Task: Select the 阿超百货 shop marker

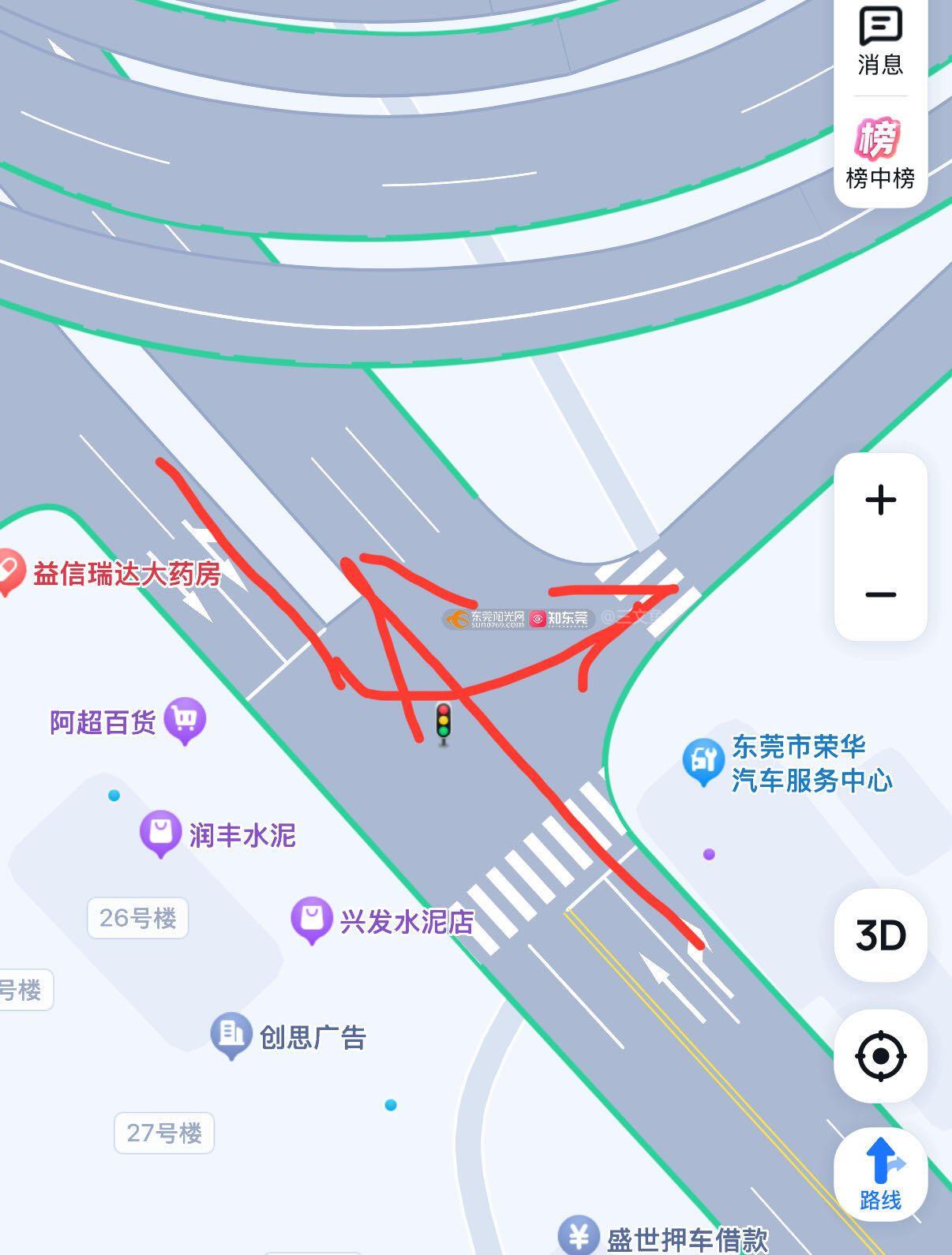Action: pos(185,720)
